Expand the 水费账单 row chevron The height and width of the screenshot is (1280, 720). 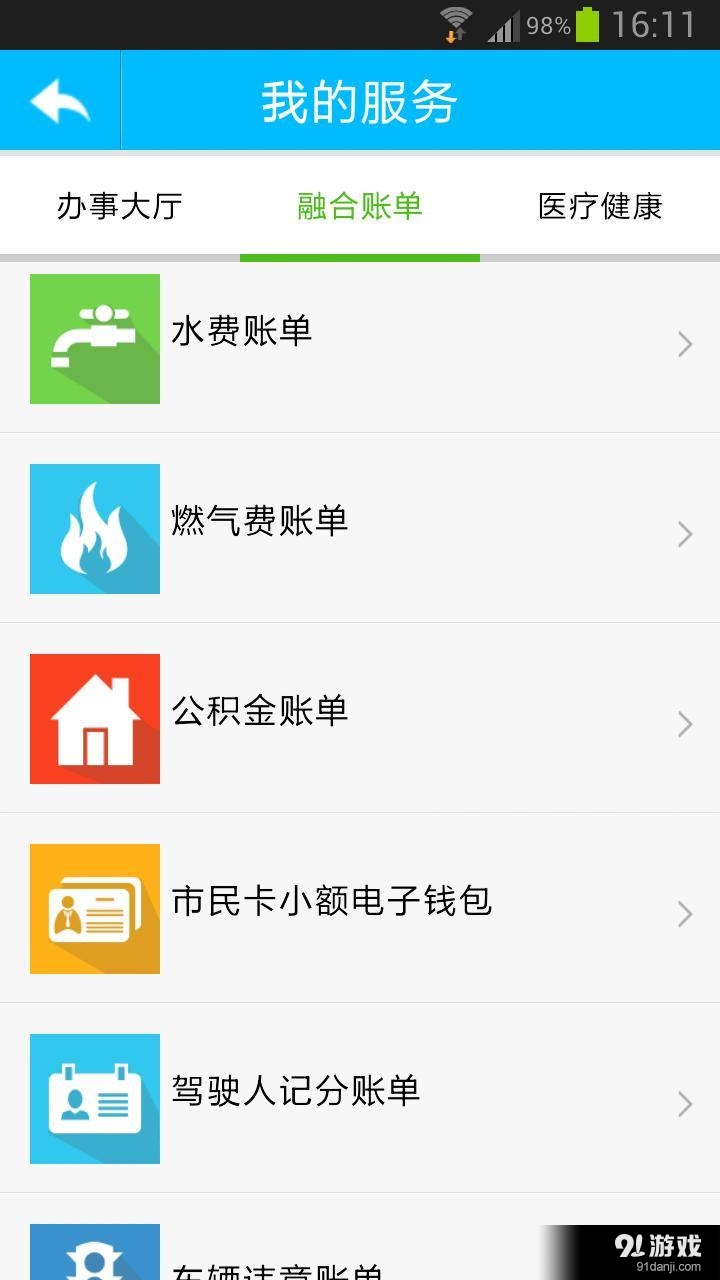coord(684,343)
